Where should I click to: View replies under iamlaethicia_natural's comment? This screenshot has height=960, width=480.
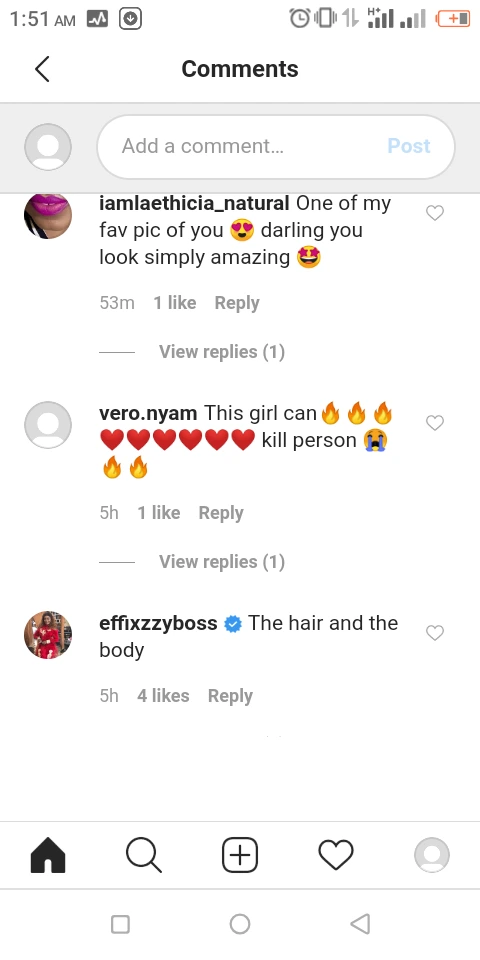(x=222, y=352)
